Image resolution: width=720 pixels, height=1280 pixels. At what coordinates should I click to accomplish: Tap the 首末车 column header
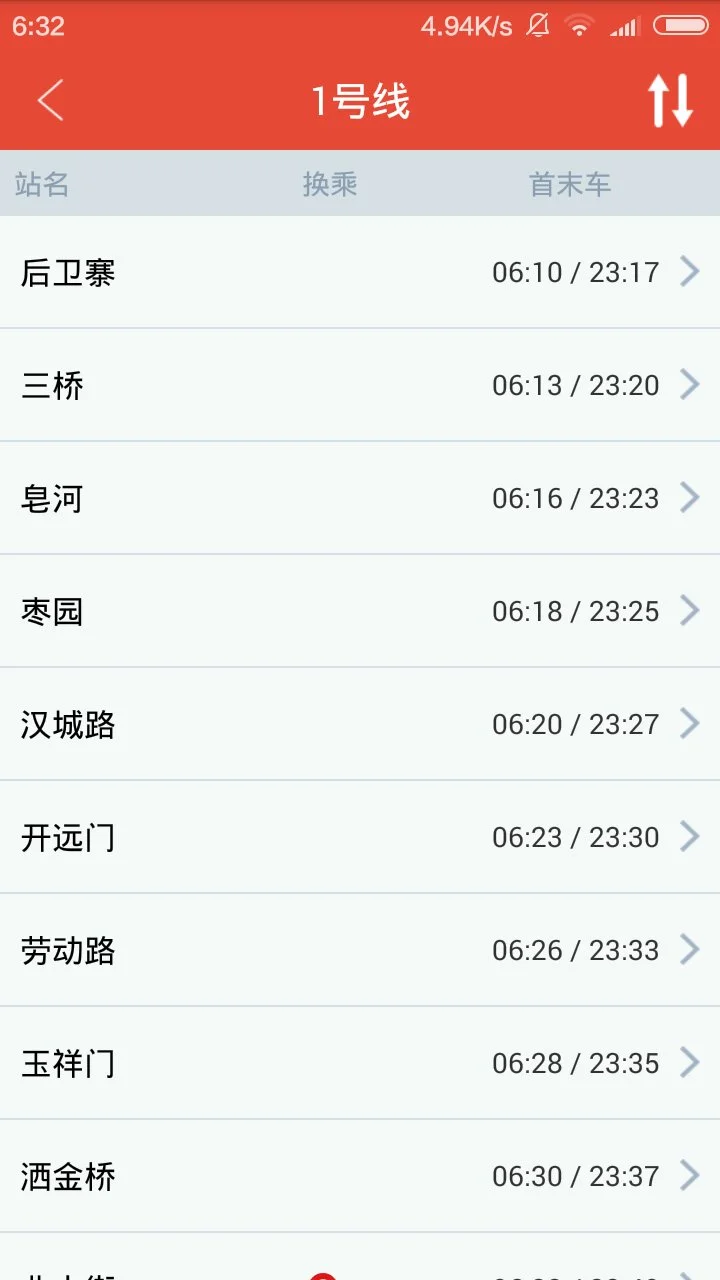[570, 184]
